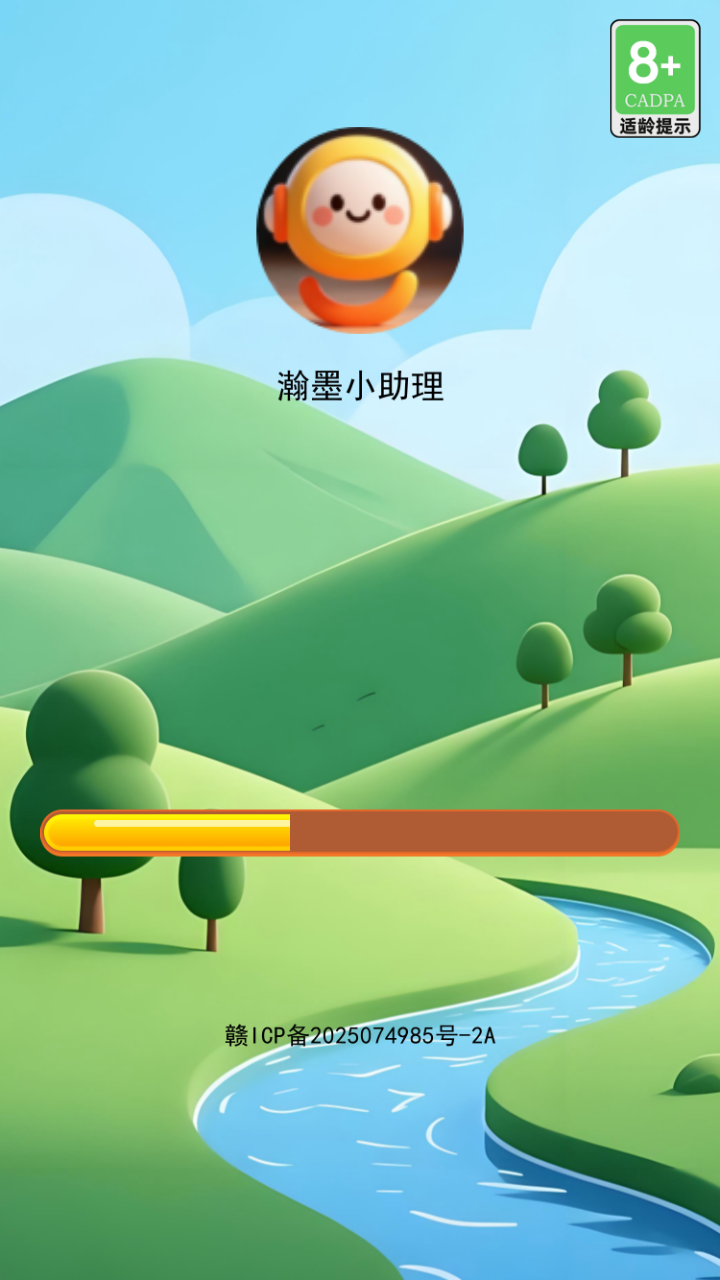Open the CADPA 8+ age rating notice
The height and width of the screenshot is (1280, 720).
655,79
